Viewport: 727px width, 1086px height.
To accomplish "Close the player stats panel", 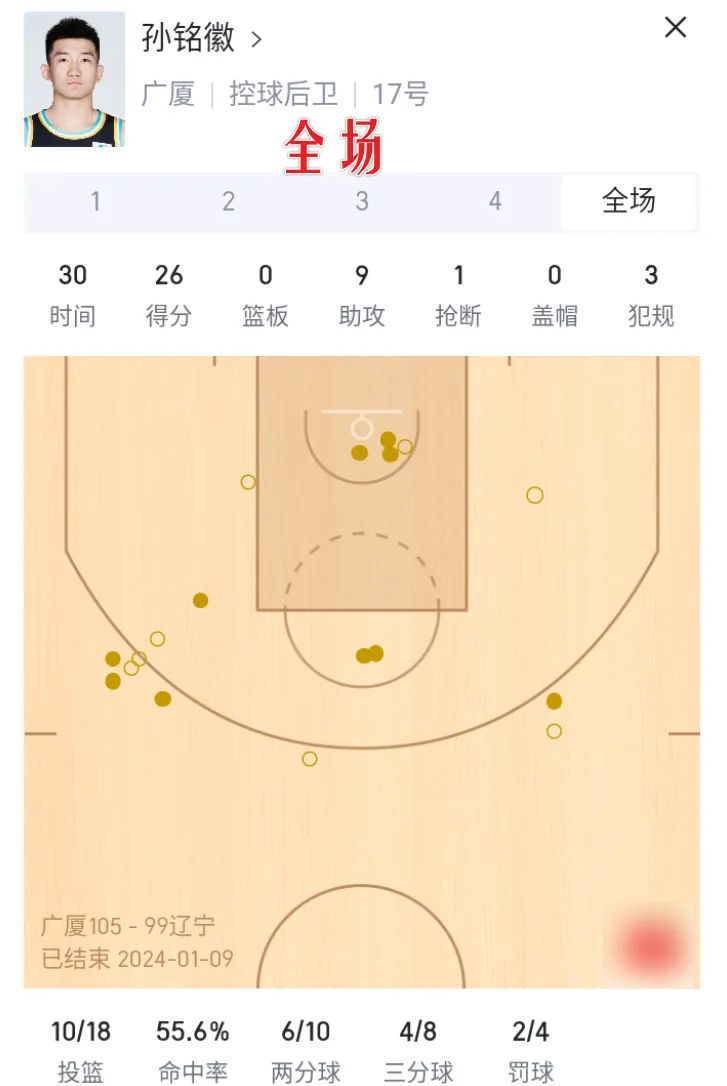I will (x=676, y=28).
